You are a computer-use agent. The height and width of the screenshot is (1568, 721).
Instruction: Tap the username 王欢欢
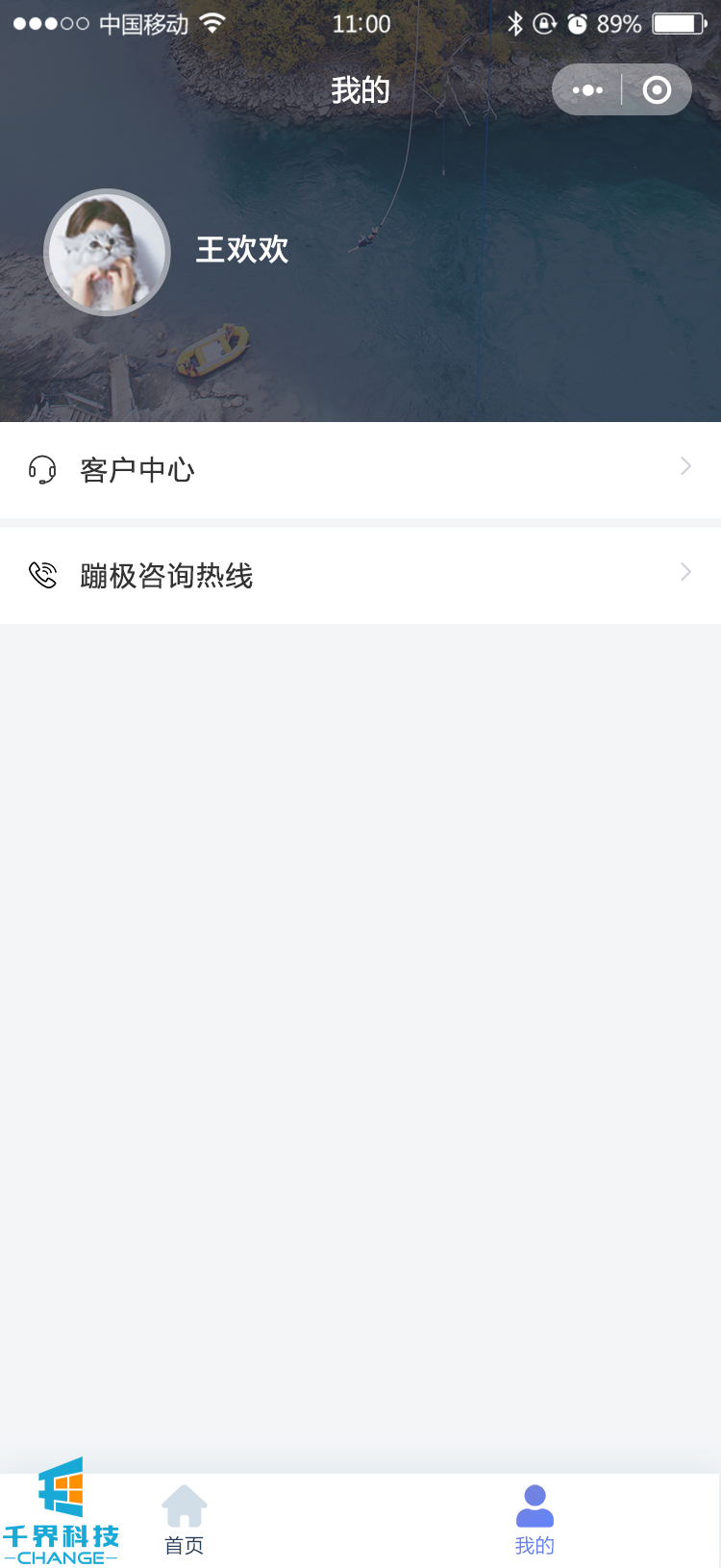241,250
